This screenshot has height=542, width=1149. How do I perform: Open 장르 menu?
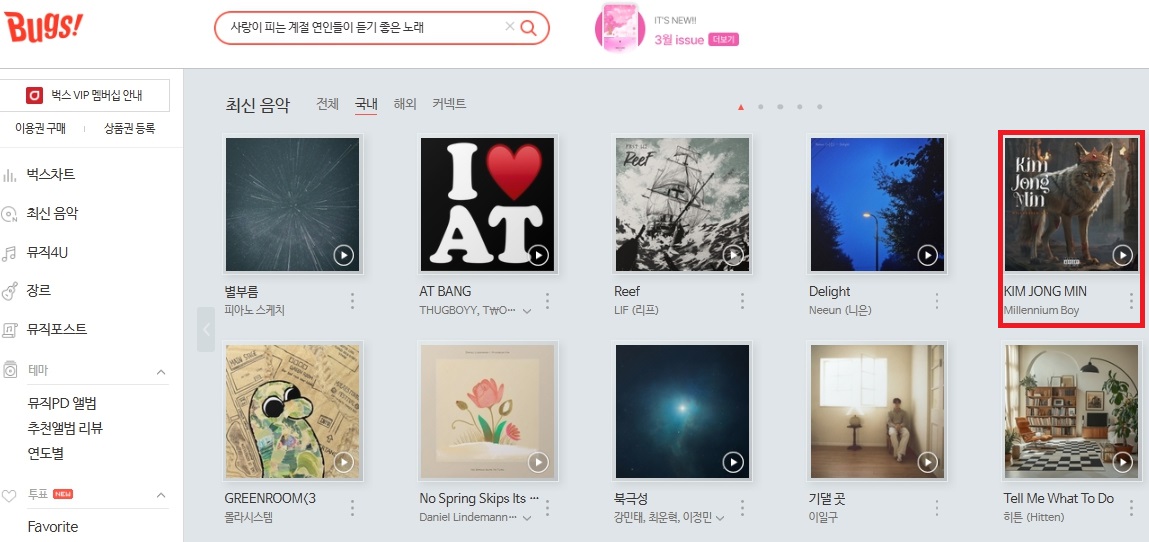coord(39,290)
